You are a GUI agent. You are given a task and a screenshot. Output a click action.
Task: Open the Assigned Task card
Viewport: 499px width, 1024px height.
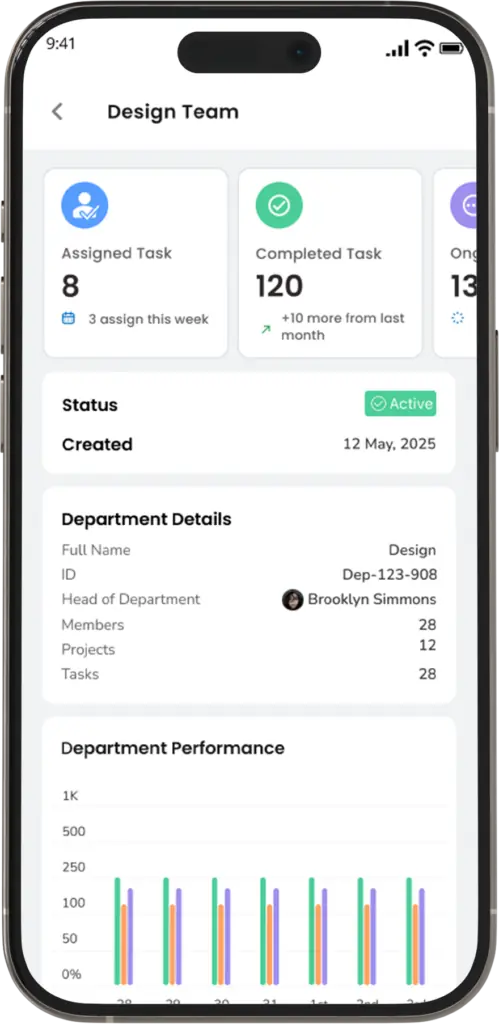point(136,263)
